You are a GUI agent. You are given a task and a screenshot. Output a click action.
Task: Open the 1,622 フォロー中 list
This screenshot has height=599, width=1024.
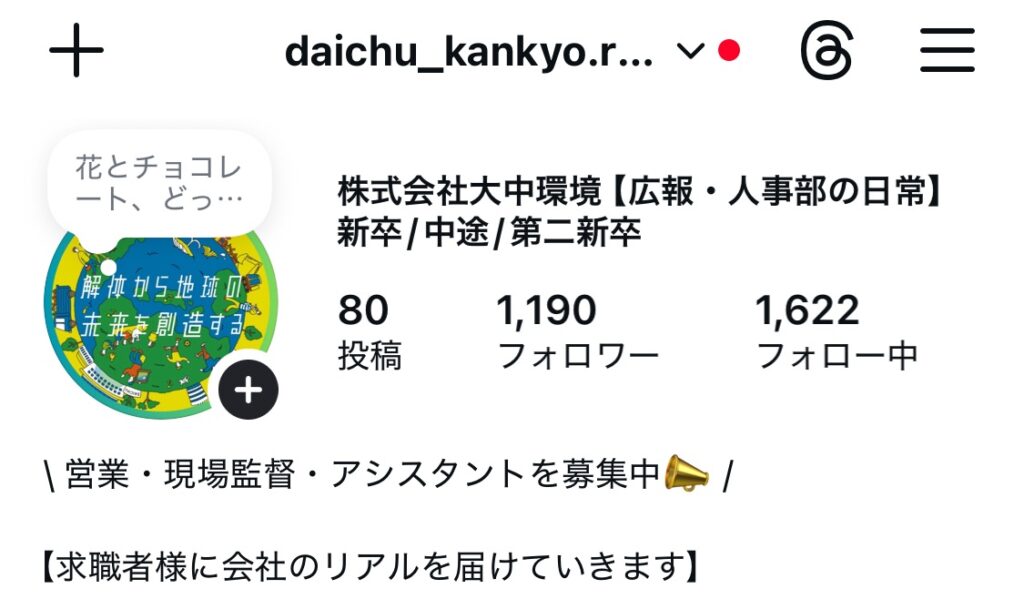836,332
